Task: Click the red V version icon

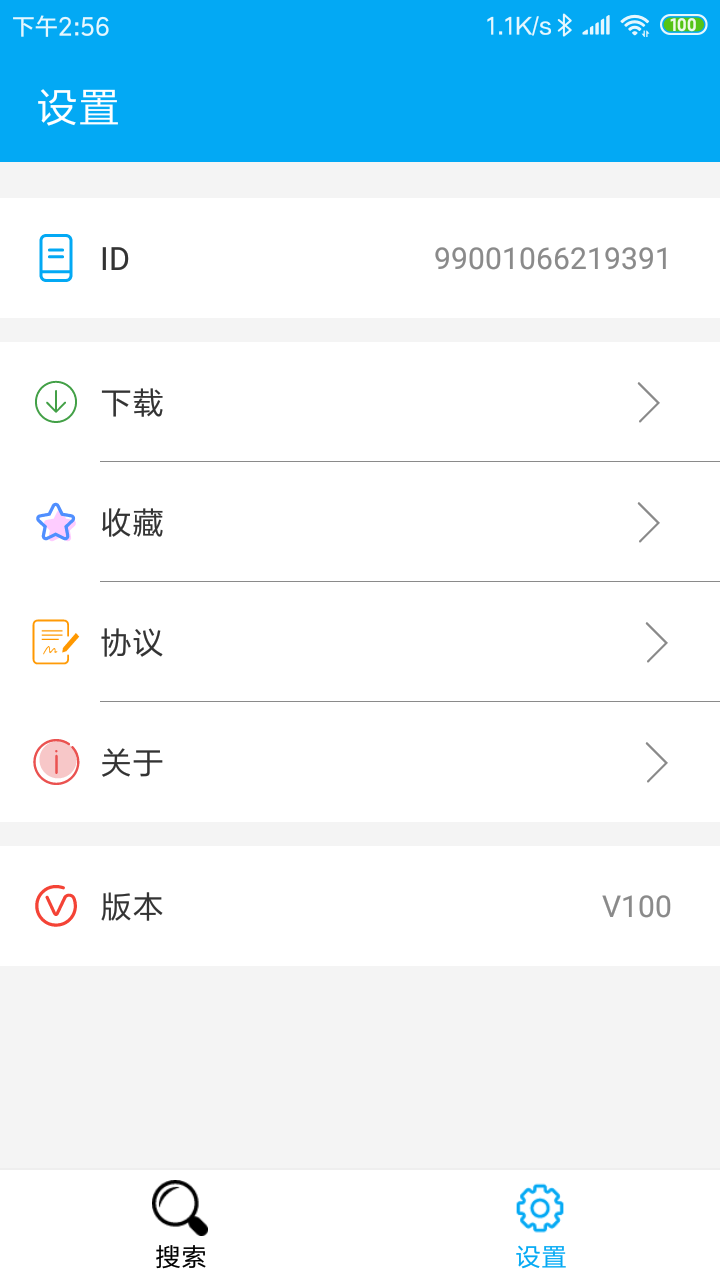Action: pos(56,906)
